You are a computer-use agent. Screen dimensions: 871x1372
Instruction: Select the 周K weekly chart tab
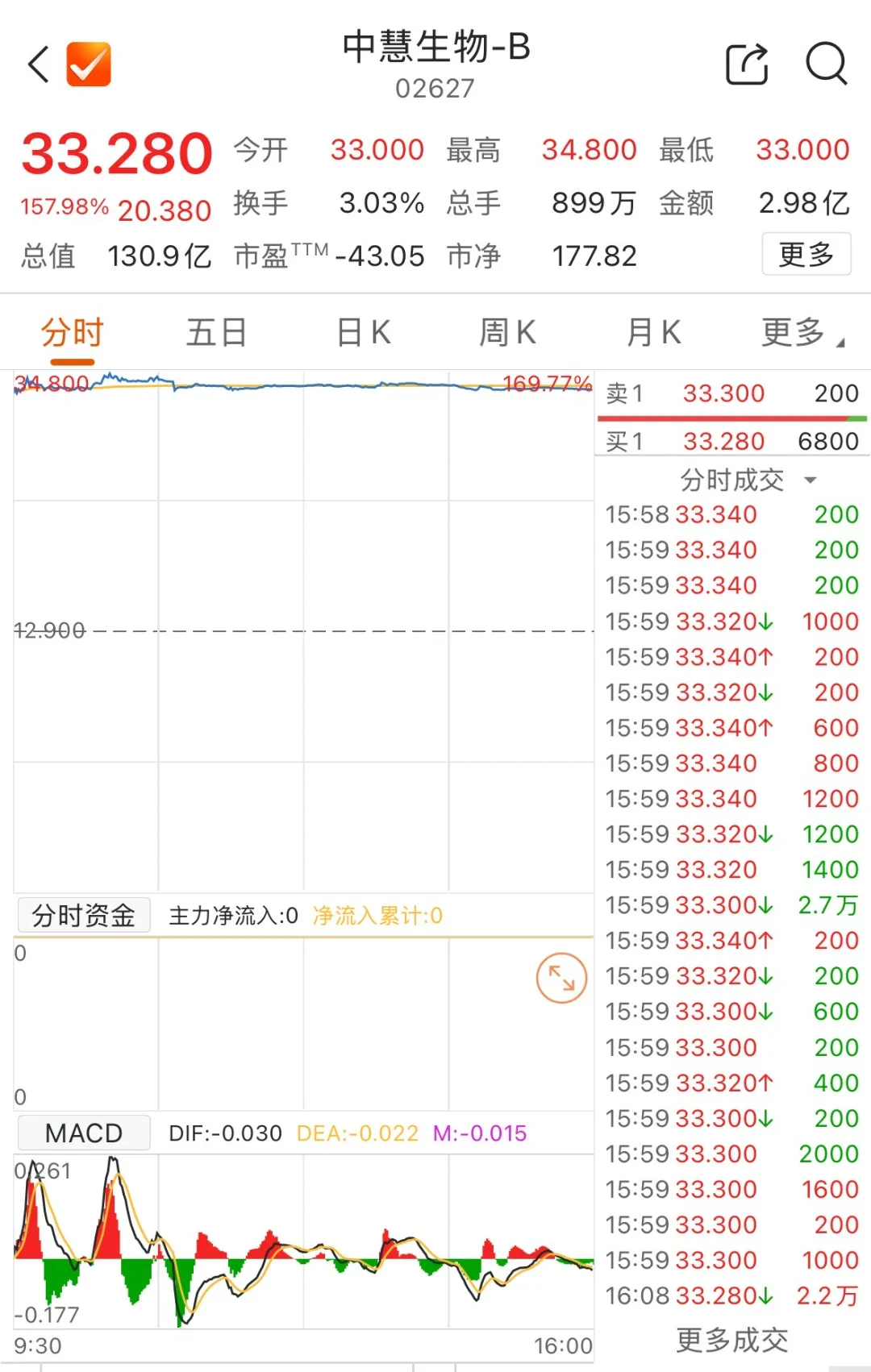pos(506,331)
